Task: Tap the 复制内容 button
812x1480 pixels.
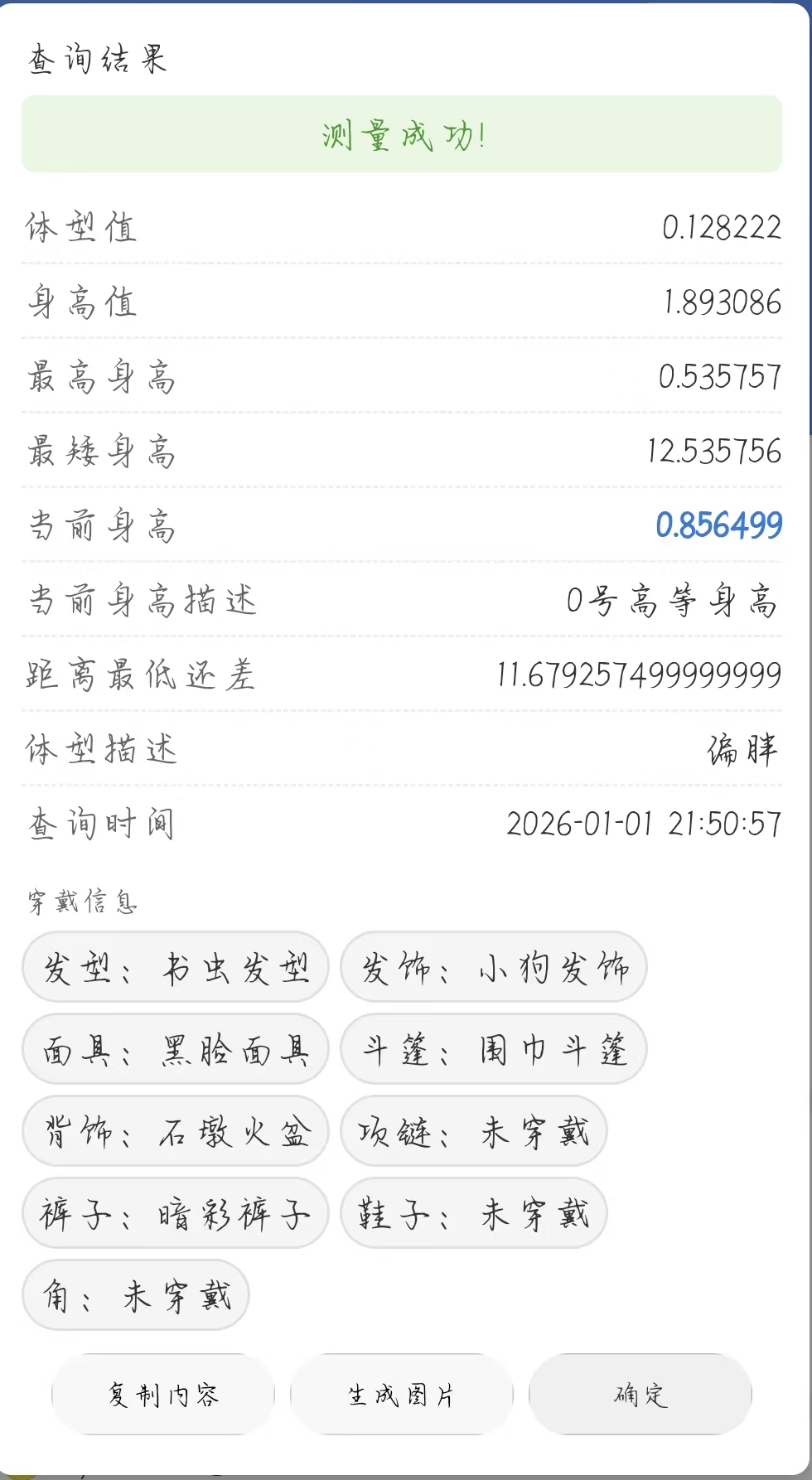Action: [163, 1395]
